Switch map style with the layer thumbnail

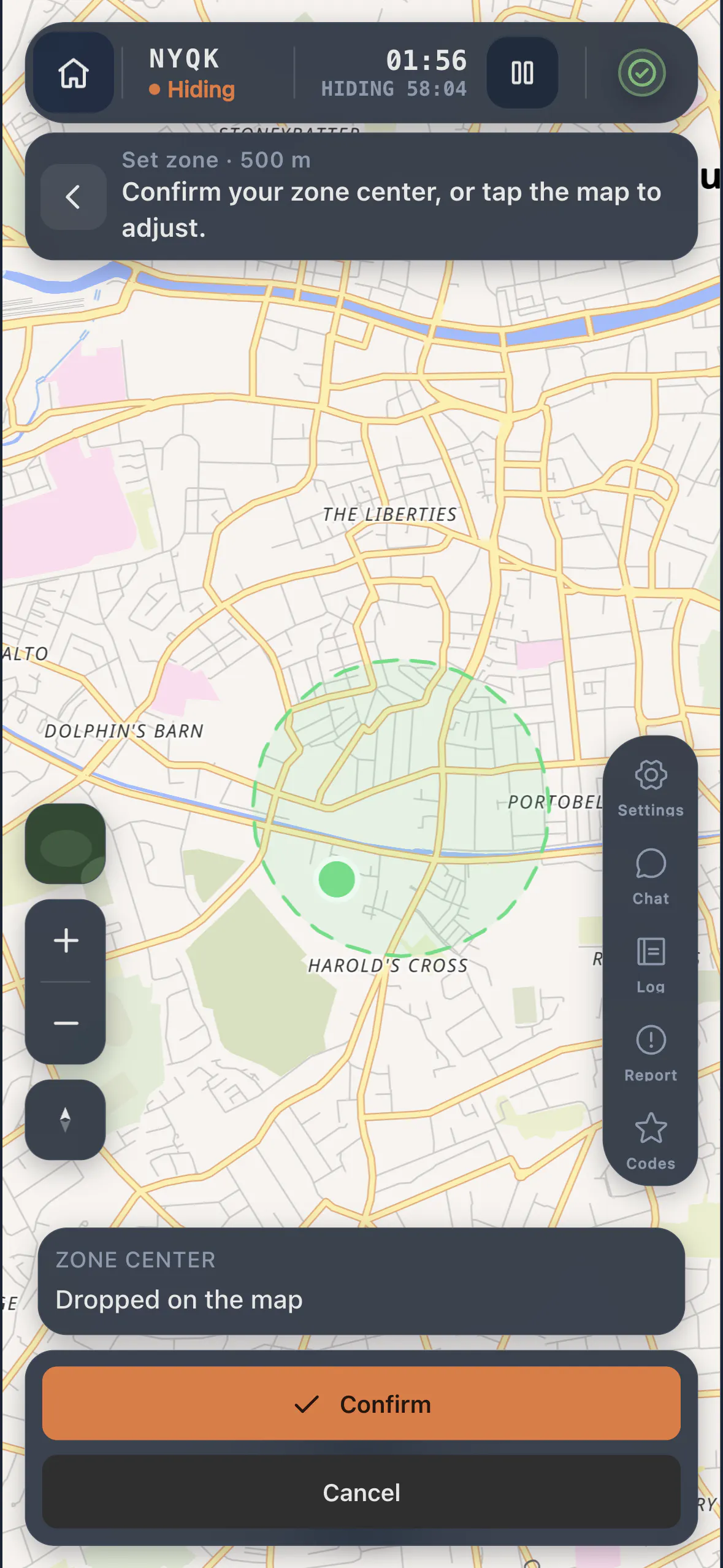click(x=66, y=844)
